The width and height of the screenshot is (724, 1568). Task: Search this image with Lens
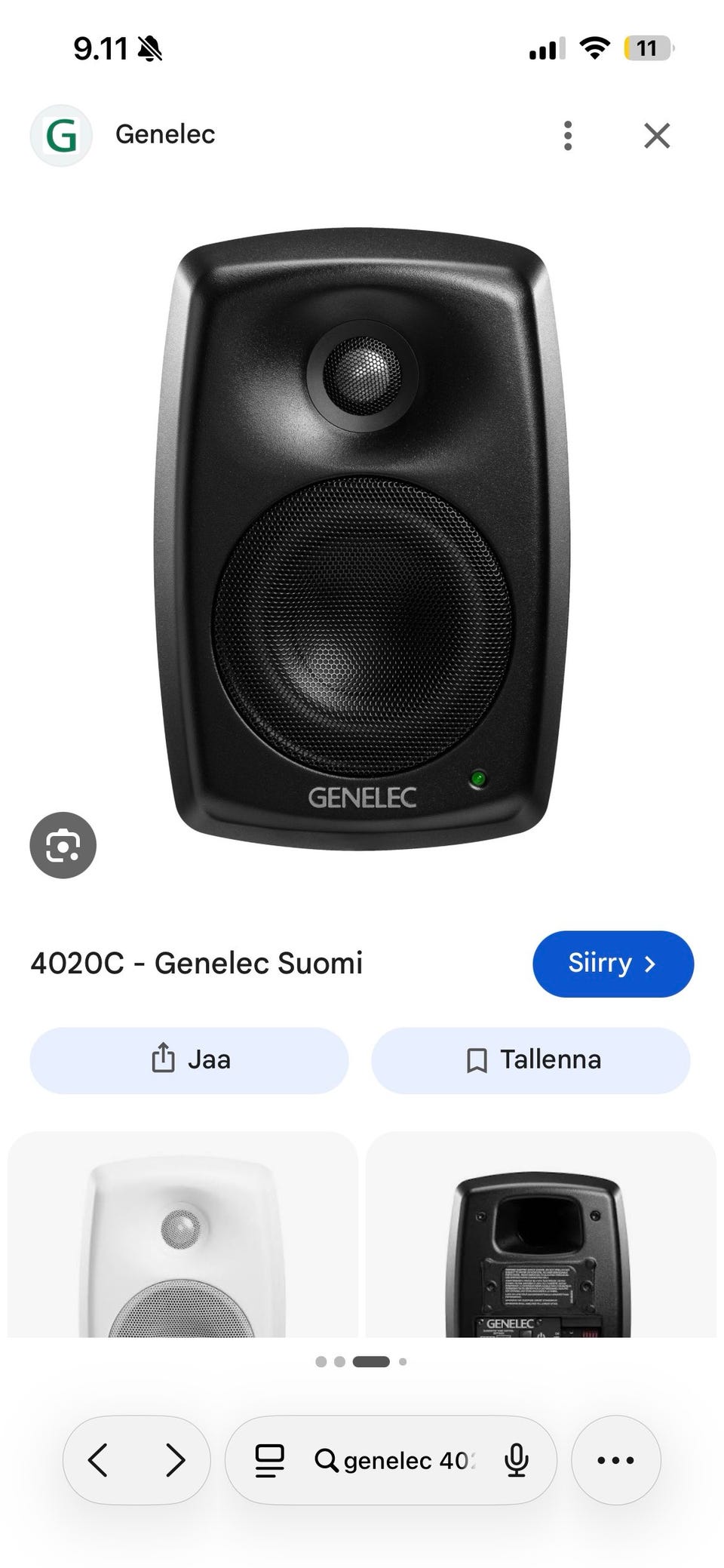pos(63,845)
